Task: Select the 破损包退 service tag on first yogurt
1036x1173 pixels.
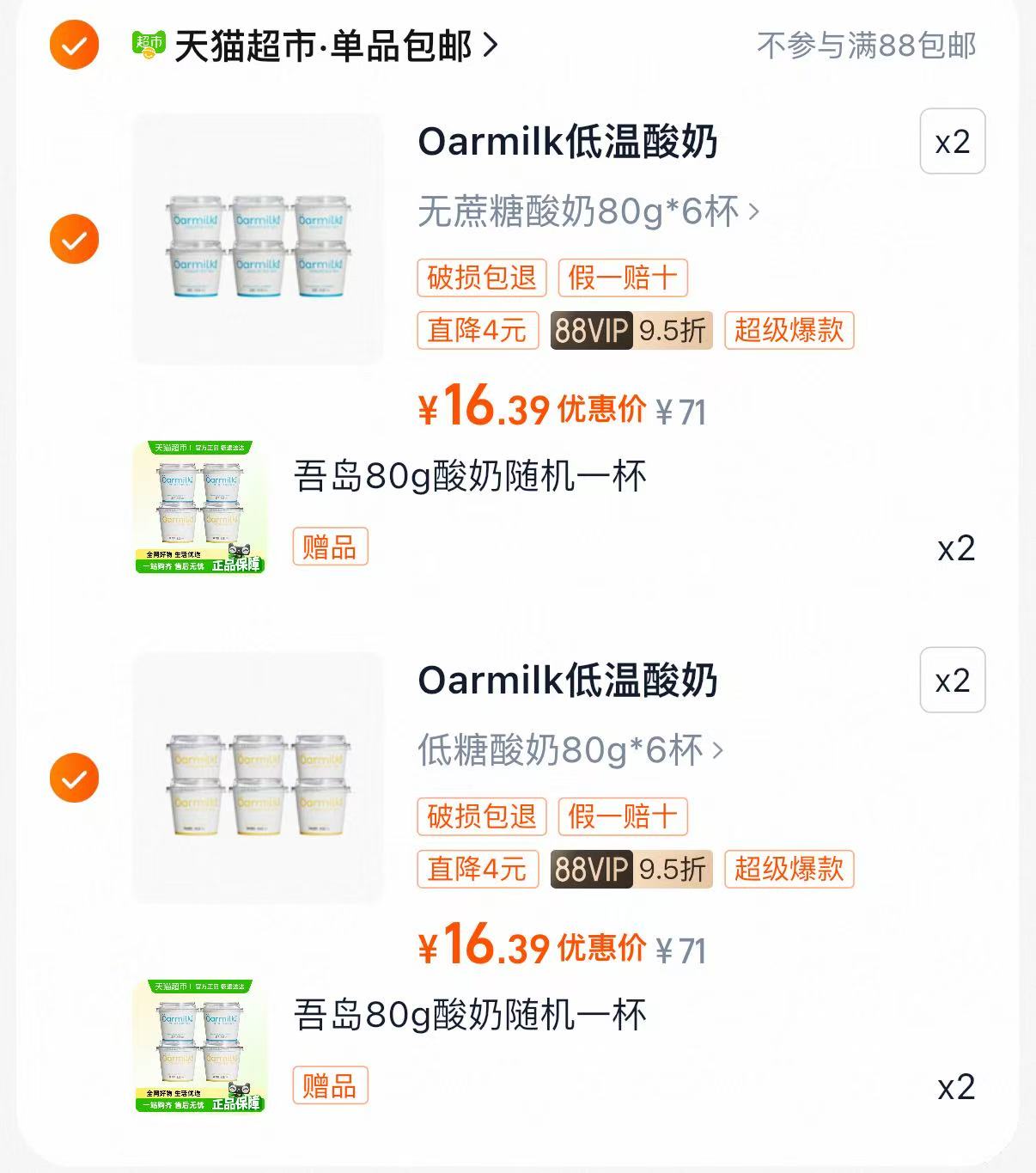Action: [480, 277]
